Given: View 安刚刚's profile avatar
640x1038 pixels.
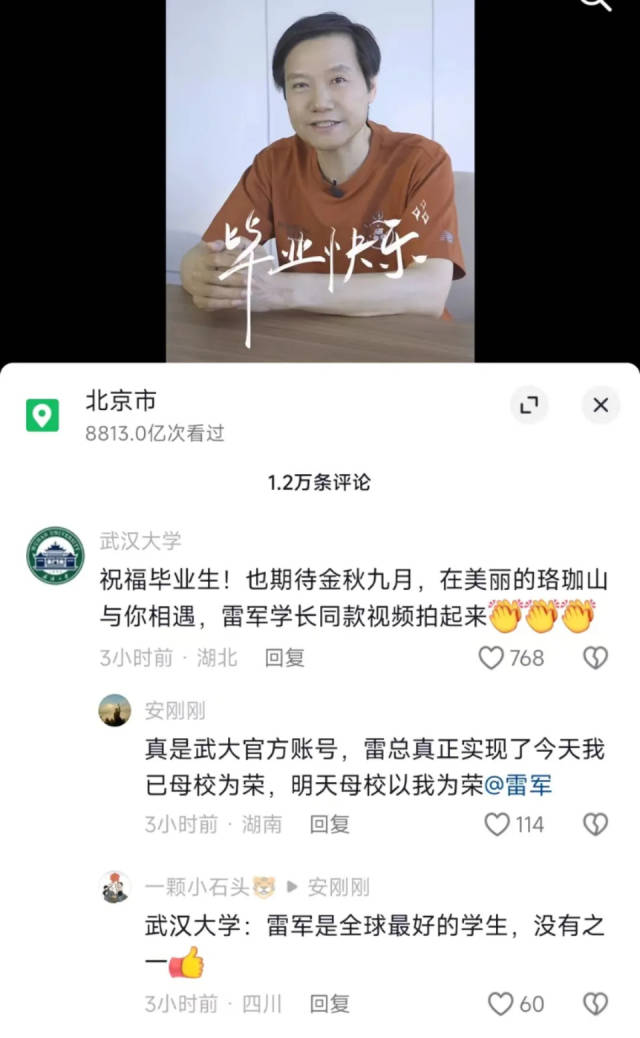Looking at the screenshot, I should point(115,710).
